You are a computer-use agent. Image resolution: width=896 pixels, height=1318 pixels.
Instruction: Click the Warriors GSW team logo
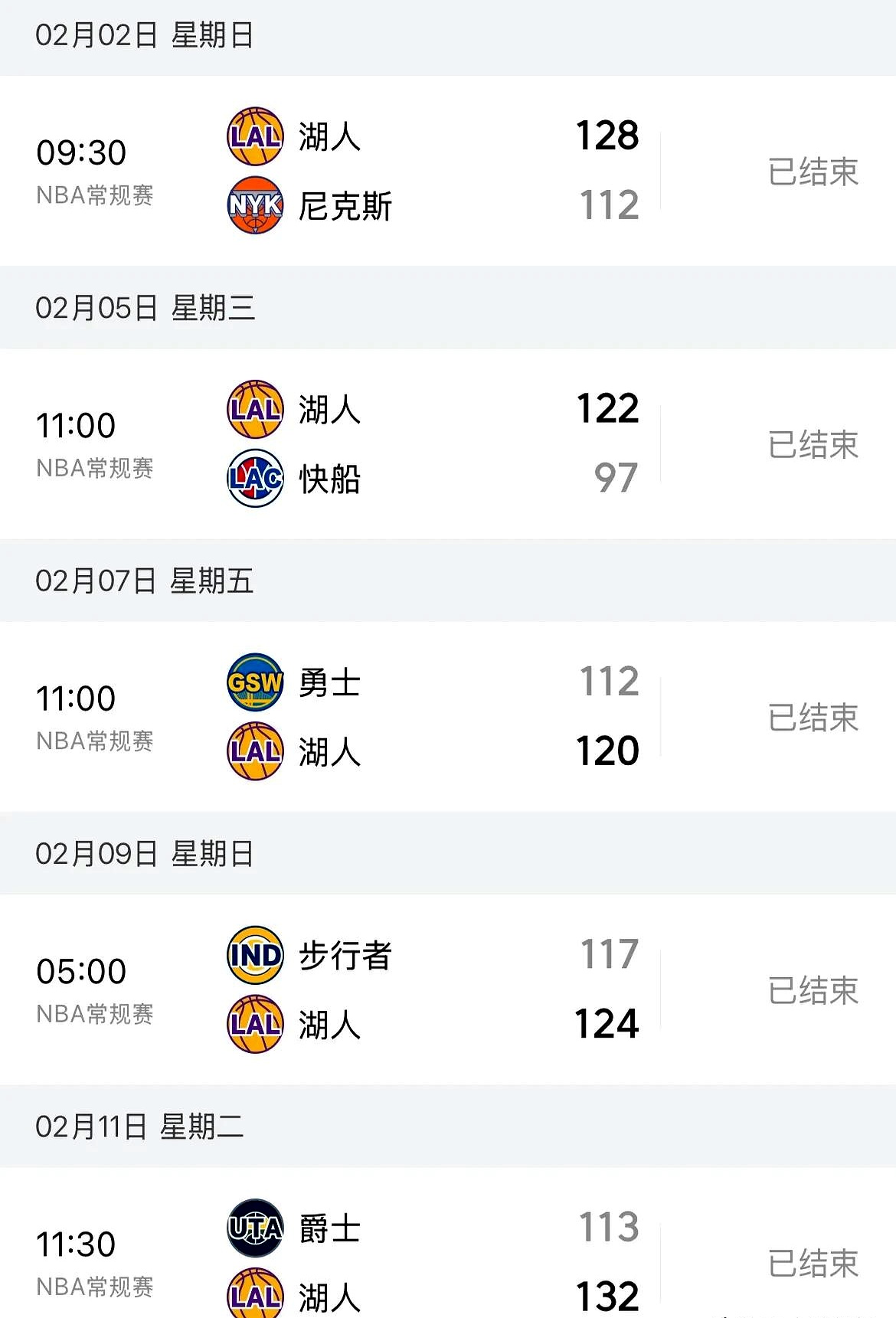point(255,682)
